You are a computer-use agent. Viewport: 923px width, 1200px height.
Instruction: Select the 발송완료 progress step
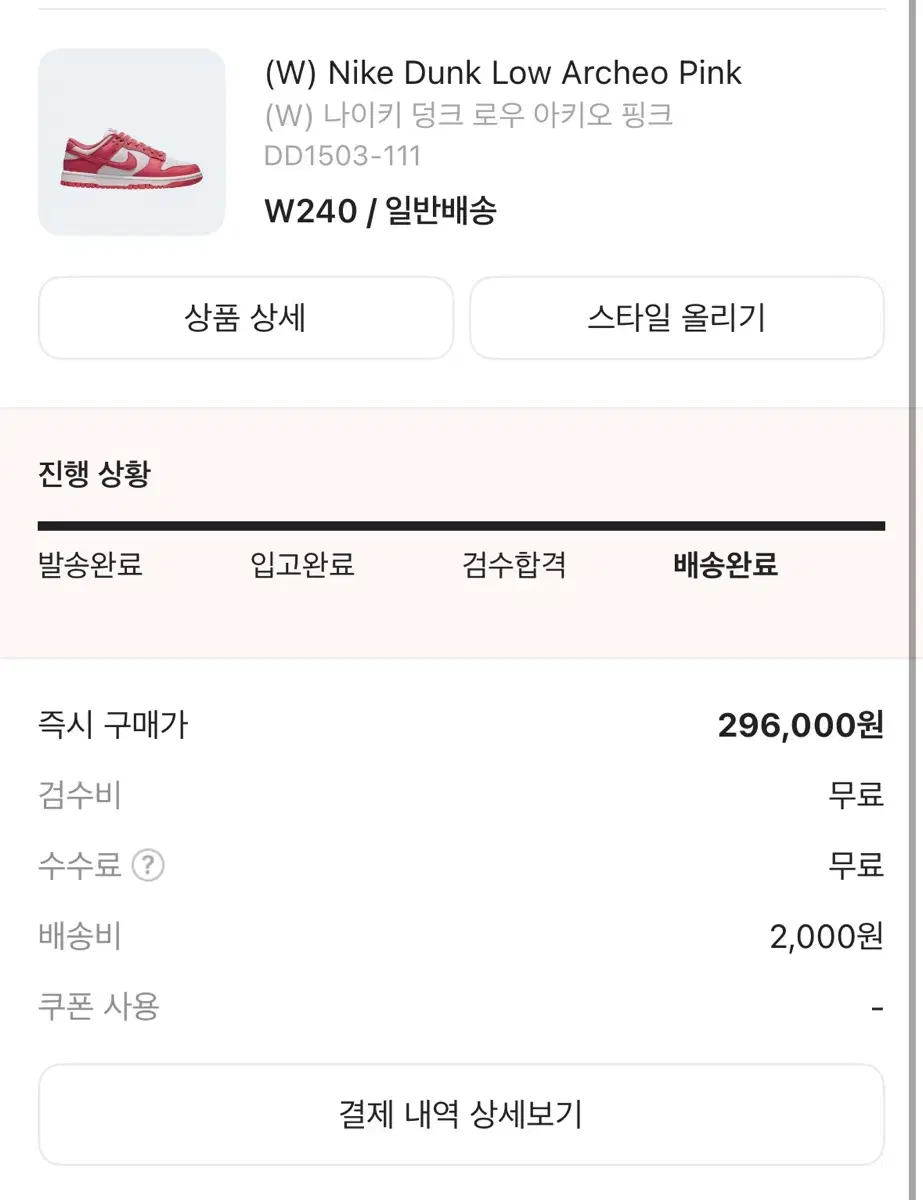pyautogui.click(x=90, y=565)
